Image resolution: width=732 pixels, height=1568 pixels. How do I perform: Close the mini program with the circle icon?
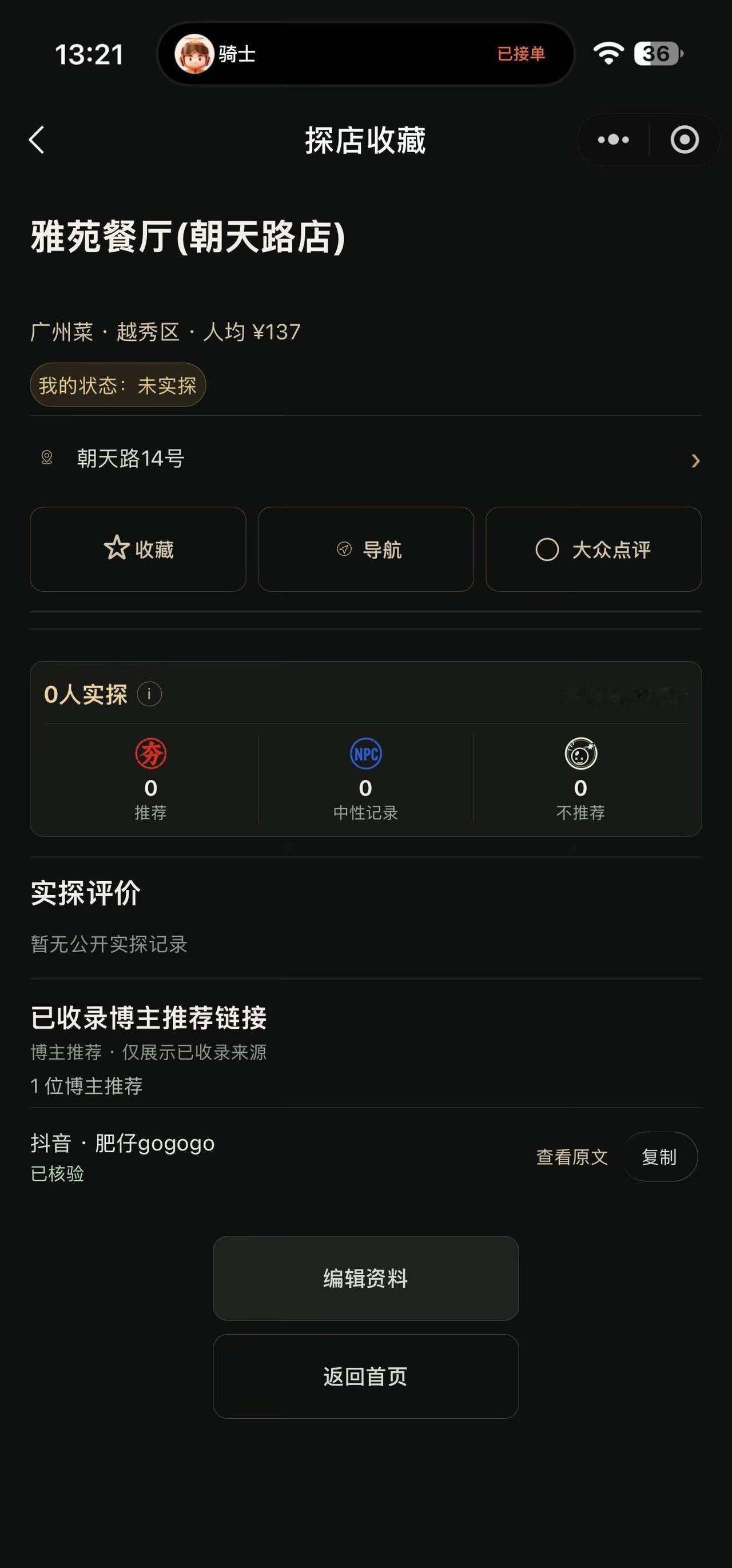pos(685,140)
